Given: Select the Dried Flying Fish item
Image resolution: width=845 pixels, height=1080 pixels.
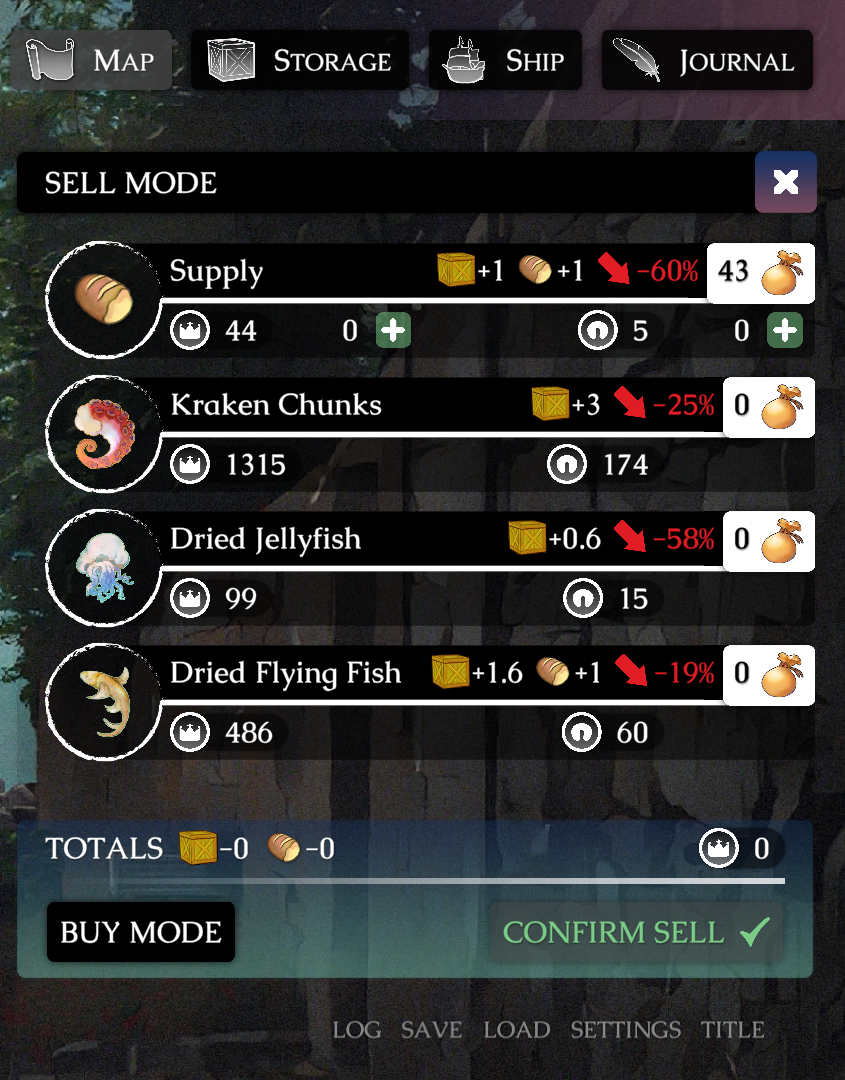Looking at the screenshot, I should (x=285, y=673).
